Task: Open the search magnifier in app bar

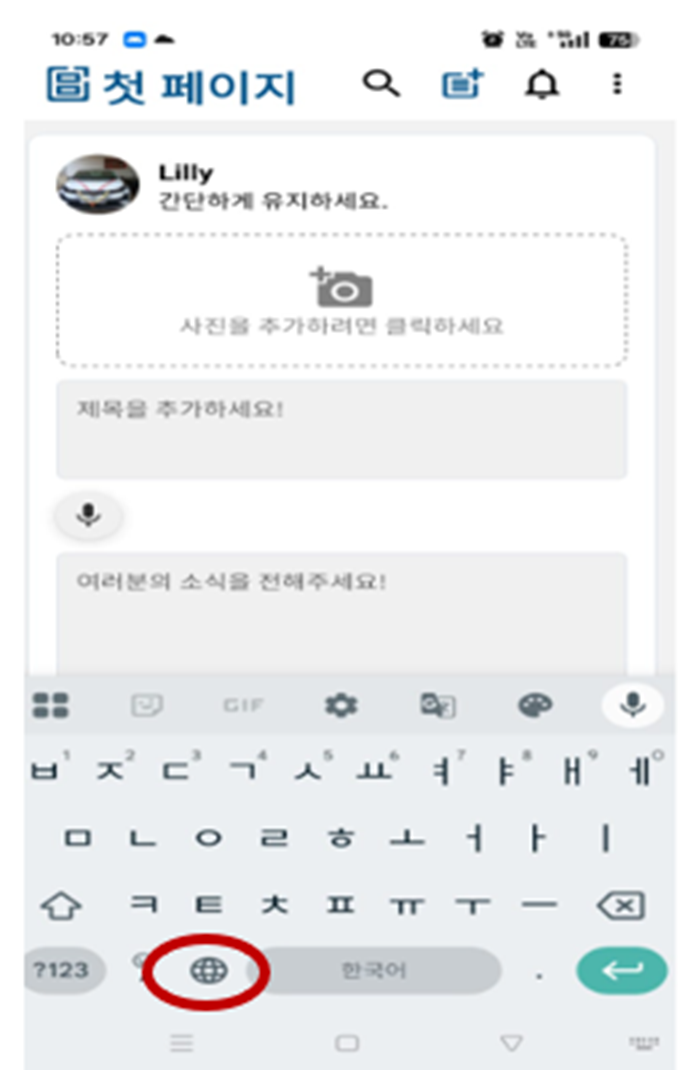Action: point(380,84)
